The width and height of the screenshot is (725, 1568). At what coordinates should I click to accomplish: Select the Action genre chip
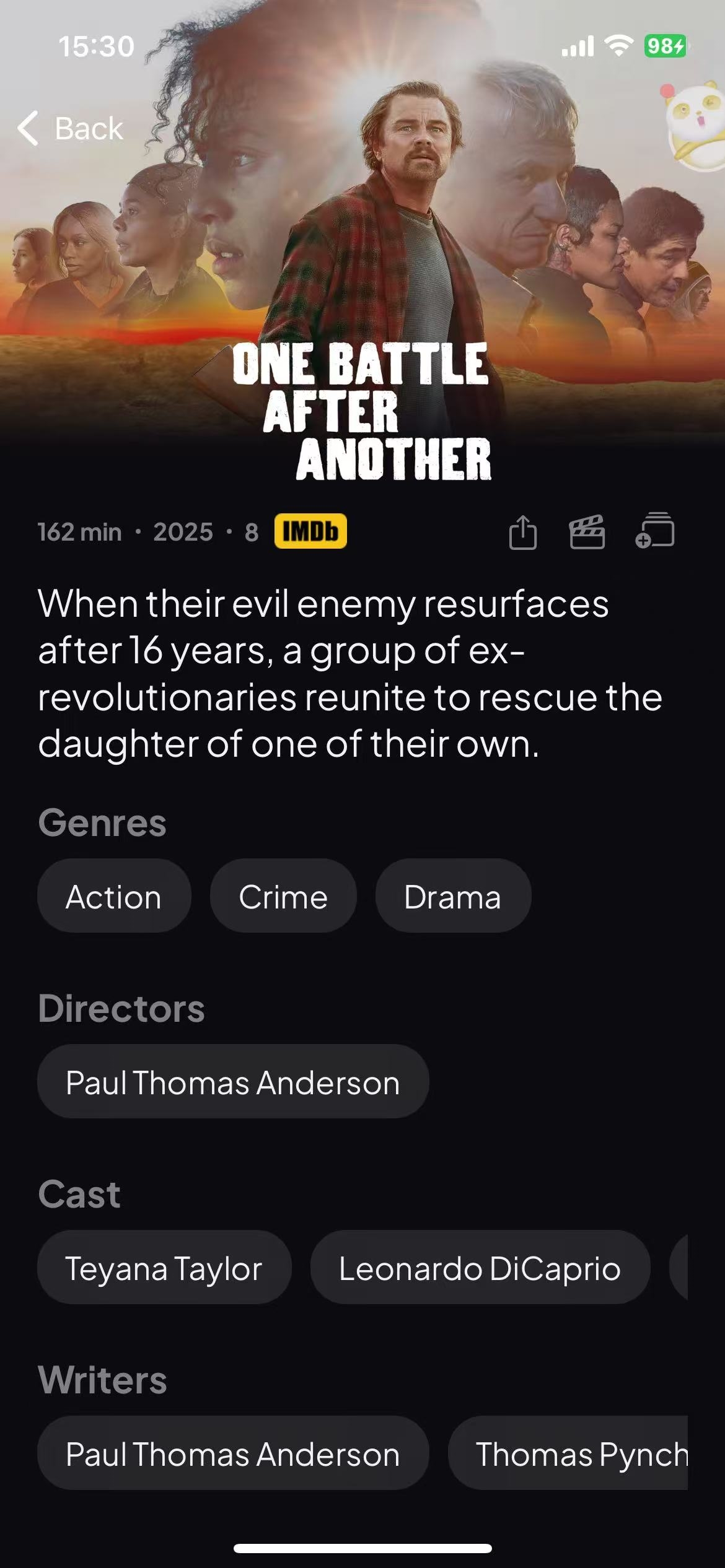pyautogui.click(x=114, y=896)
